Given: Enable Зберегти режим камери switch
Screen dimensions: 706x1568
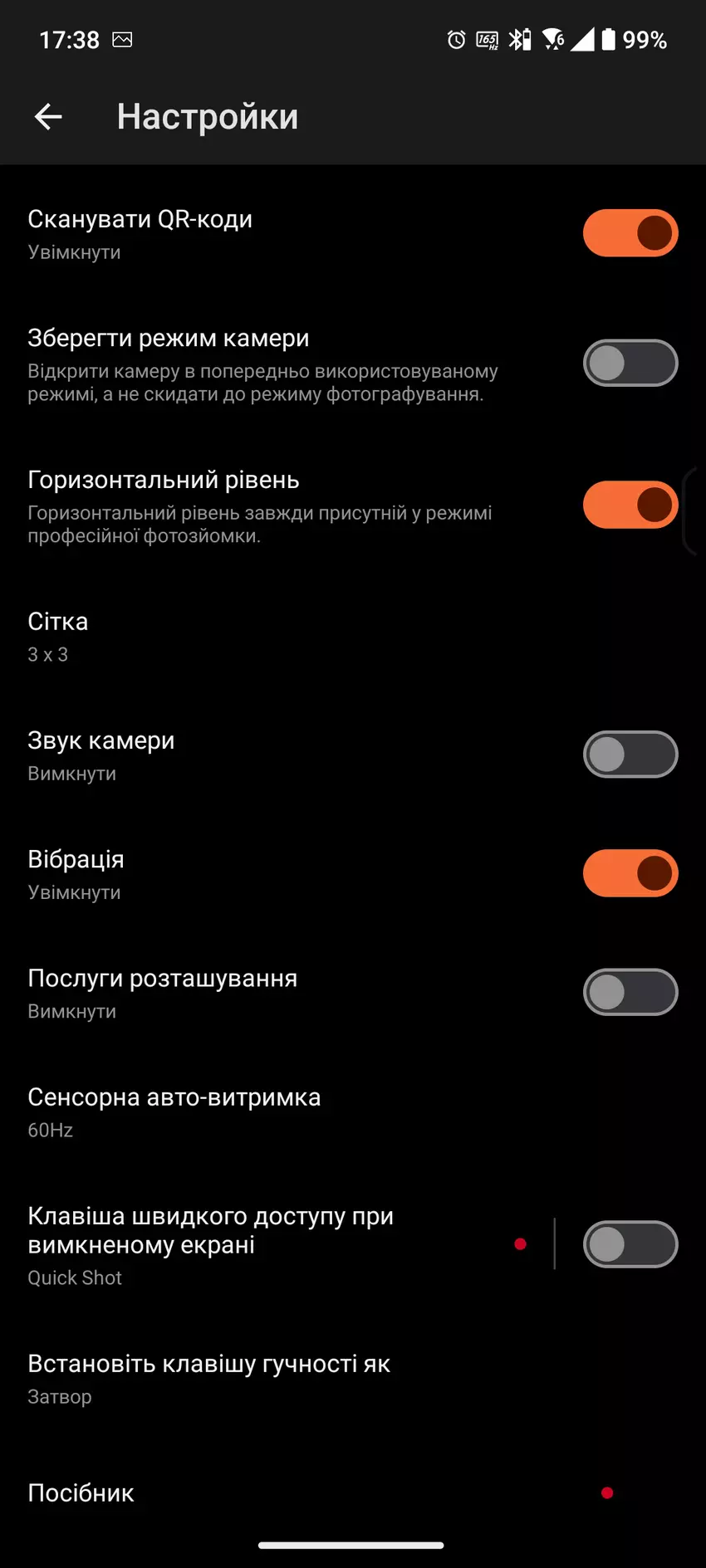Looking at the screenshot, I should coord(630,364).
